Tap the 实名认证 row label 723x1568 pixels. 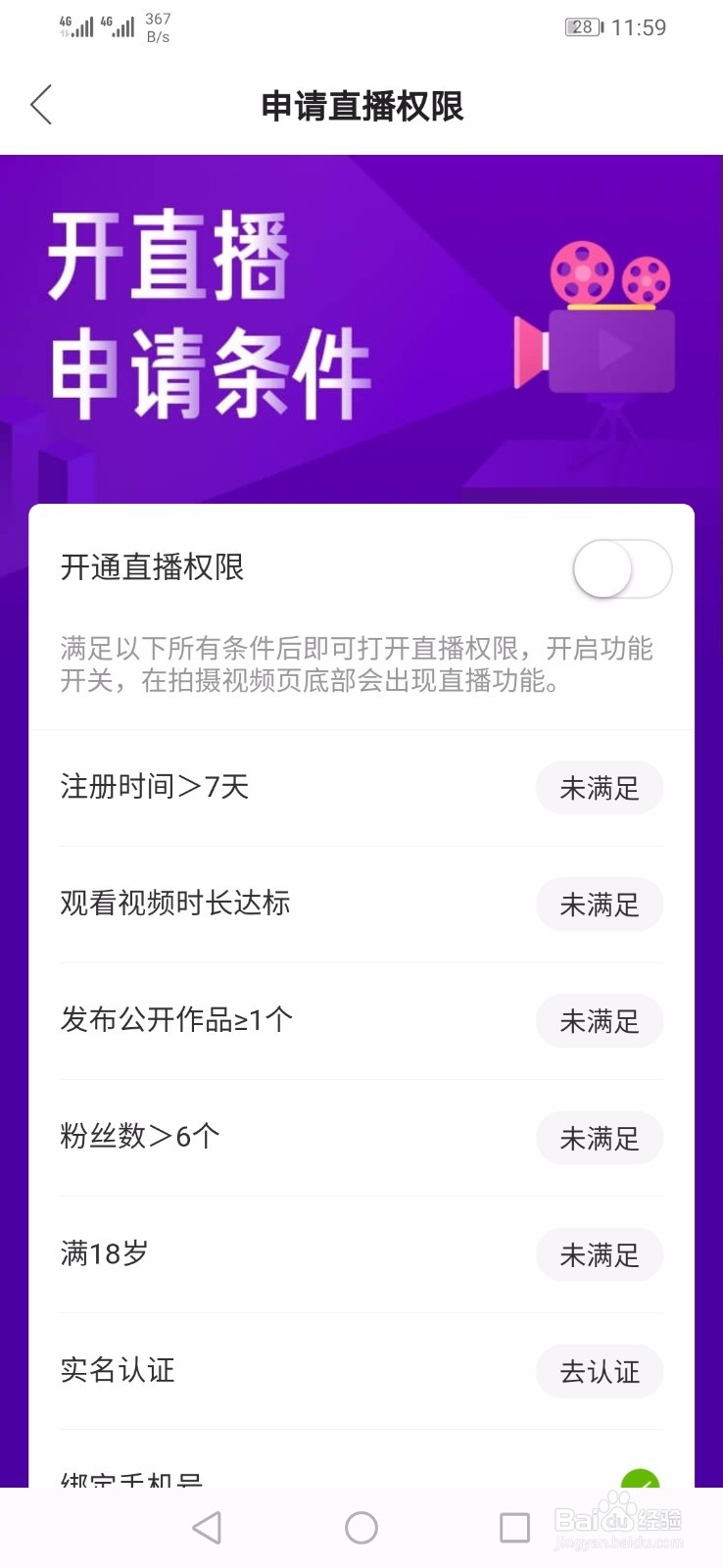point(116,1372)
